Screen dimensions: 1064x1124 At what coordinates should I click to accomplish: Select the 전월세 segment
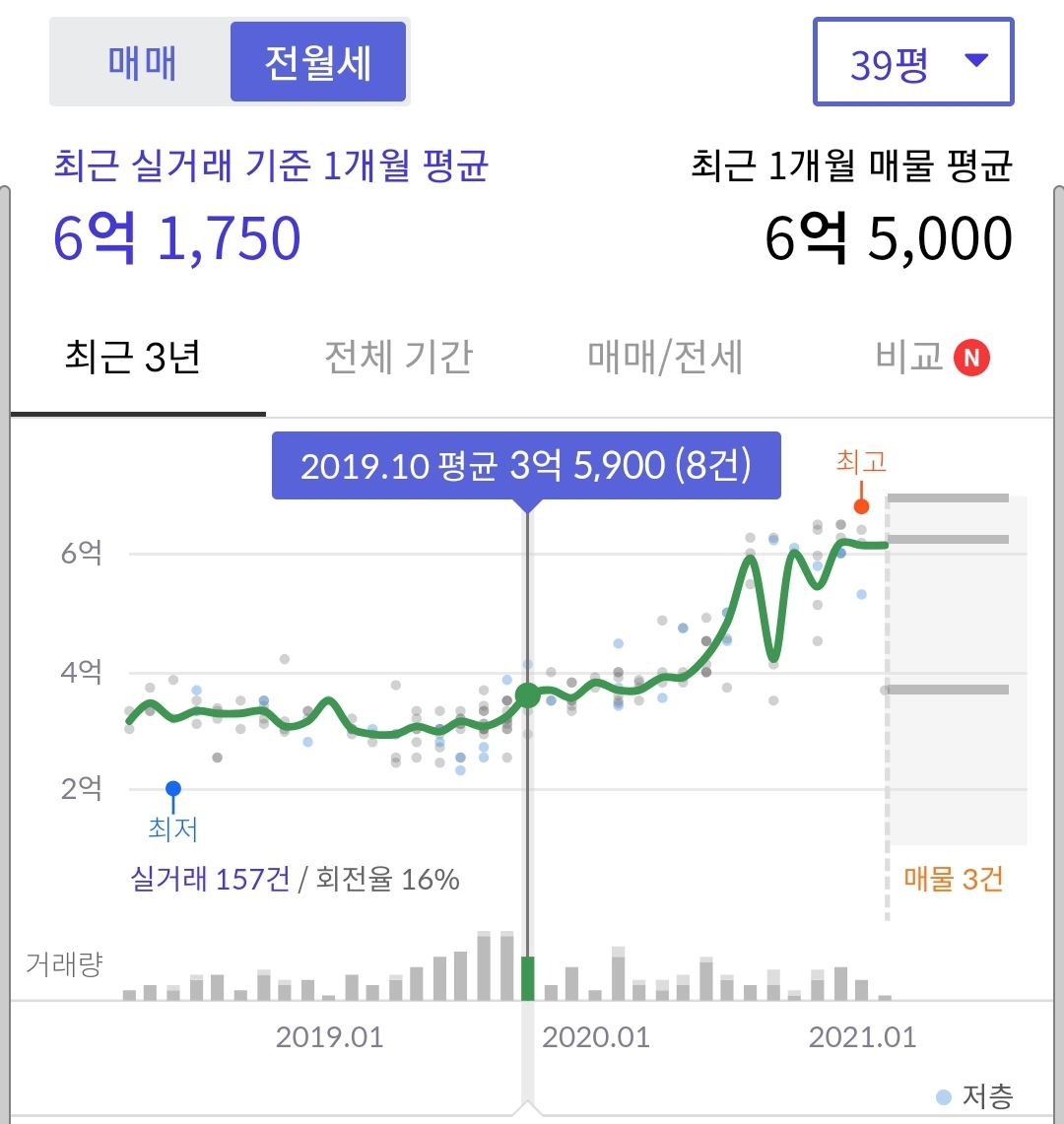tap(318, 63)
